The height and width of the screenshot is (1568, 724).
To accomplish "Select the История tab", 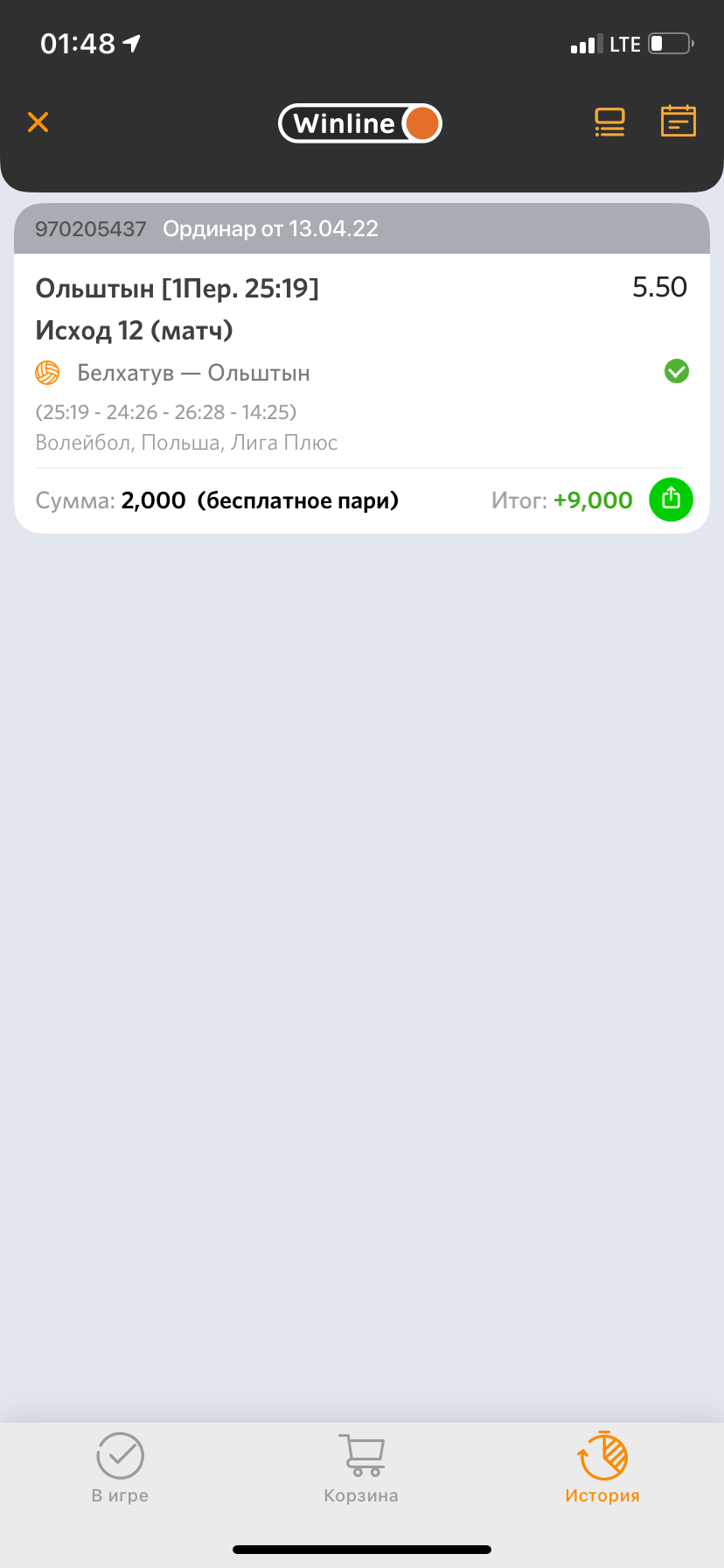I will [x=602, y=1468].
